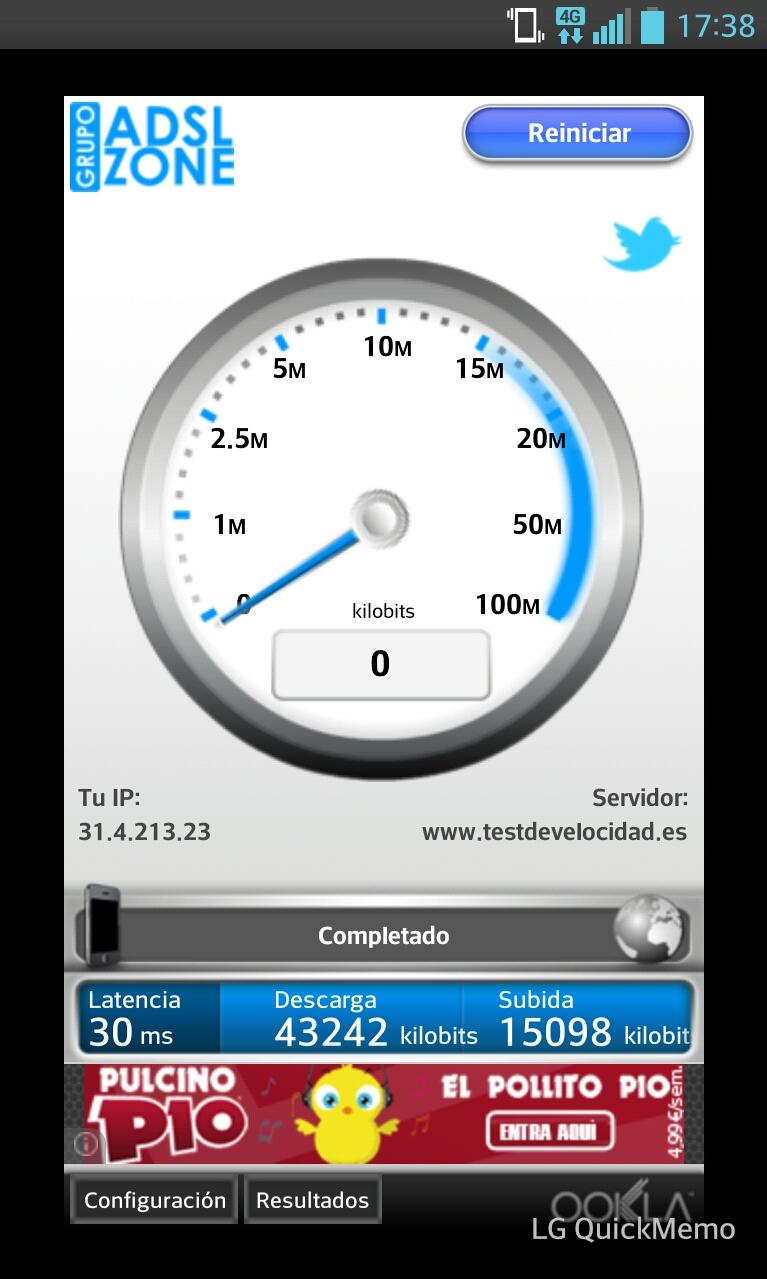Share results via Twitter bird icon
Image resolution: width=767 pixels, height=1279 pixels.
tap(641, 244)
